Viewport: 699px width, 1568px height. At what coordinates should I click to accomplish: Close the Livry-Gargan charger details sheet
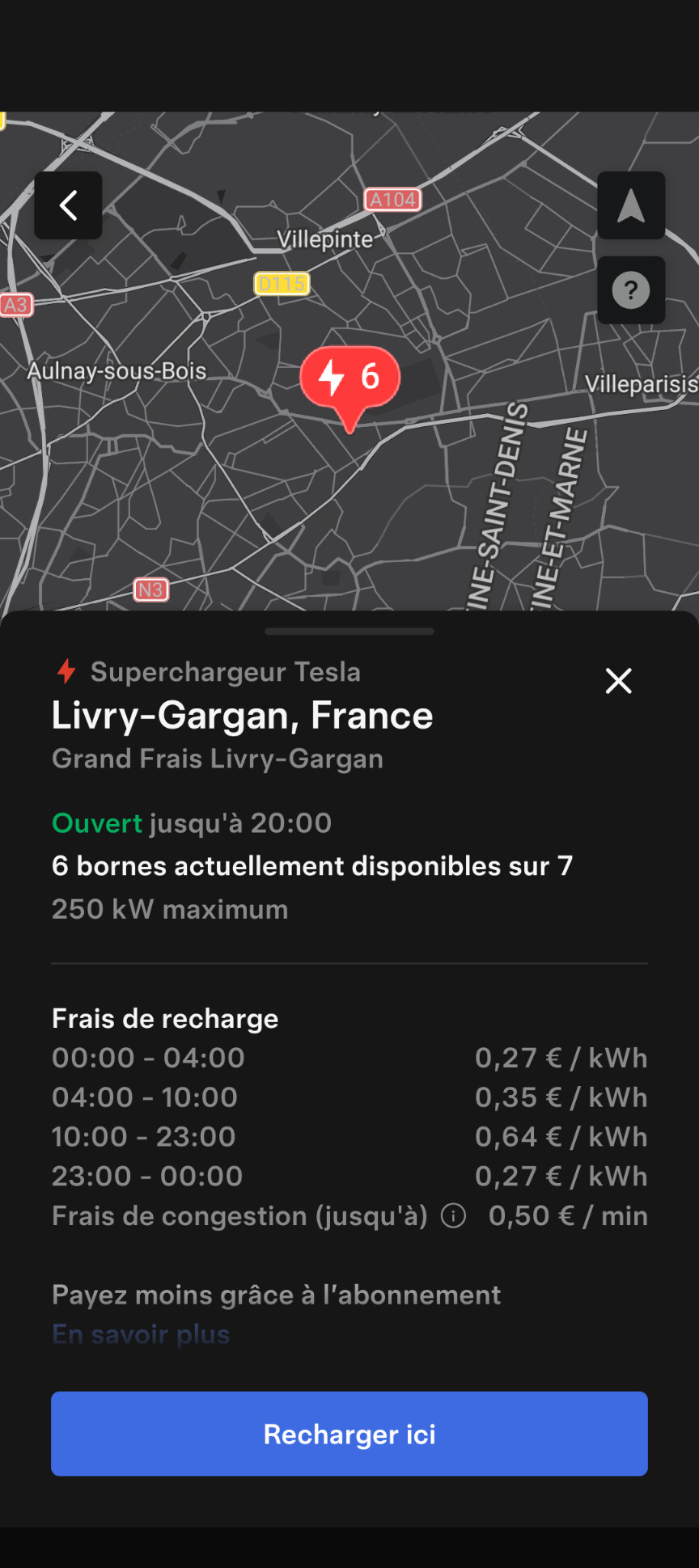pyautogui.click(x=619, y=681)
